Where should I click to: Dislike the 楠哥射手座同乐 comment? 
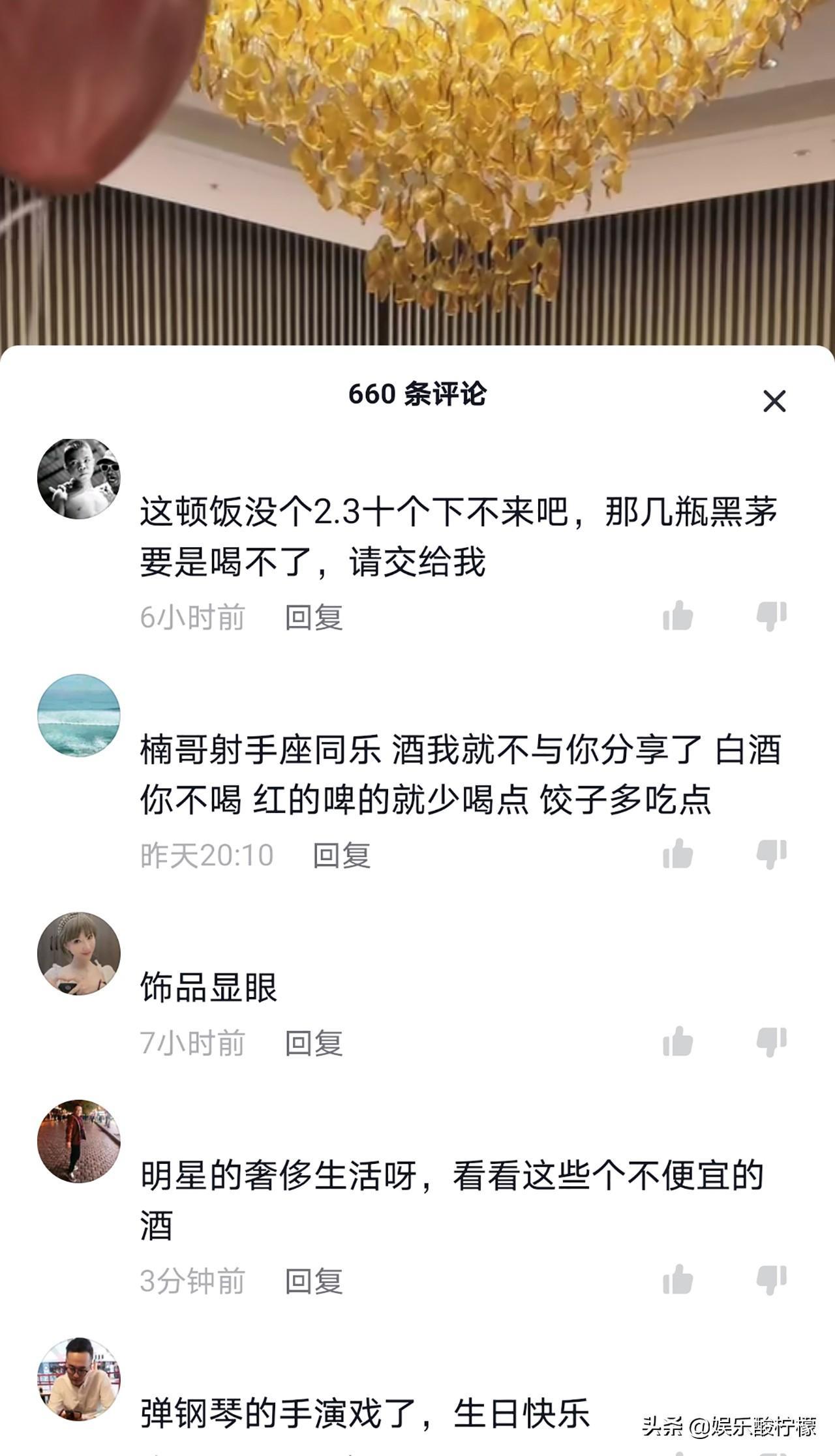[x=771, y=854]
